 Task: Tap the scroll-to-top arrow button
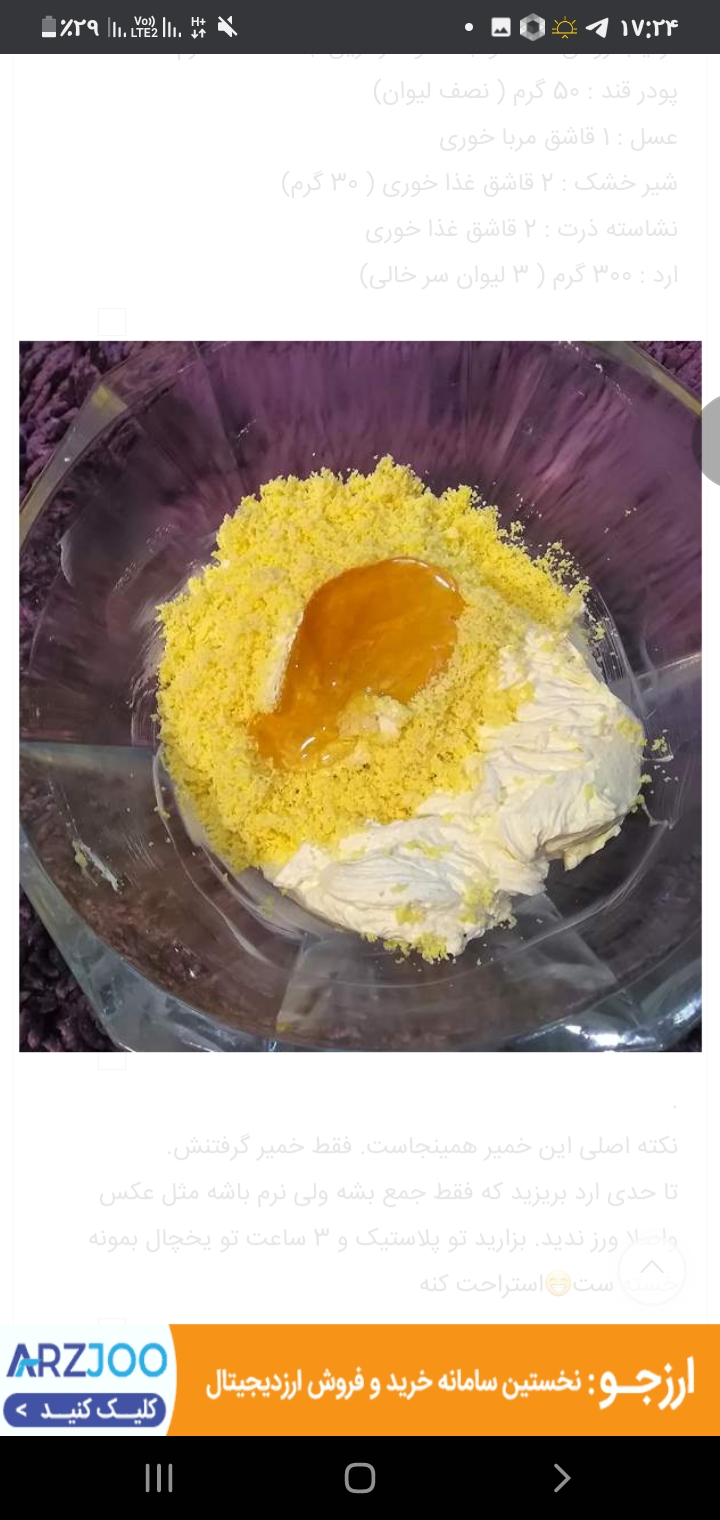point(652,1270)
